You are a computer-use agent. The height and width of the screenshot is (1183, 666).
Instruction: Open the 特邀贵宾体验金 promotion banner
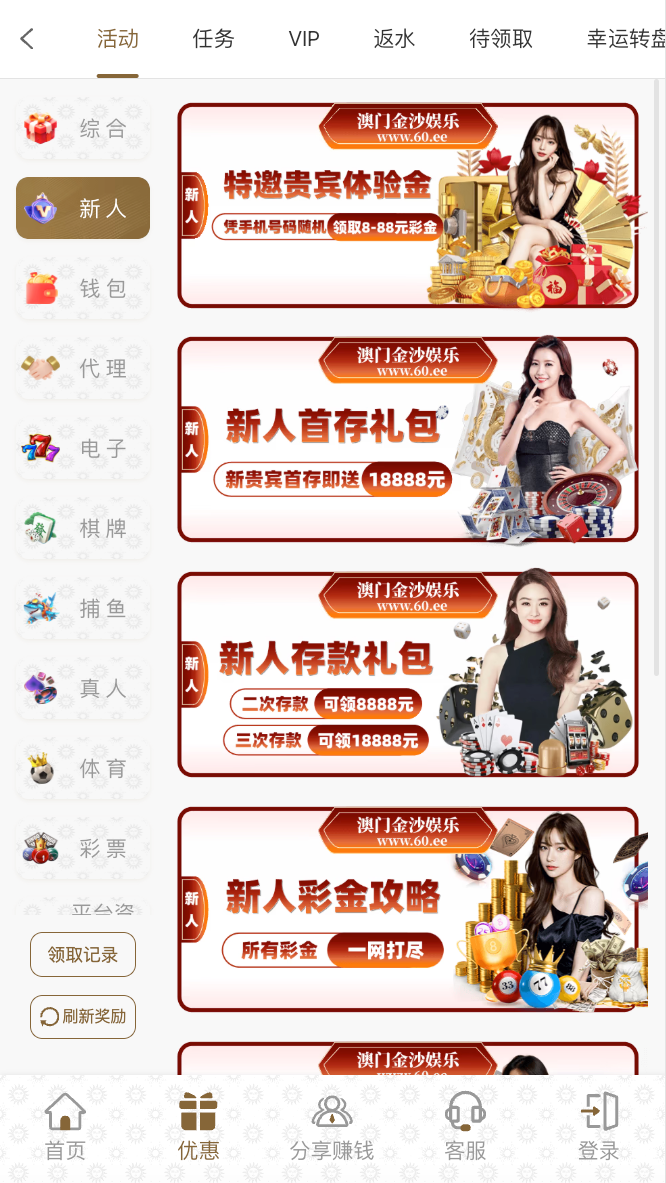point(407,206)
